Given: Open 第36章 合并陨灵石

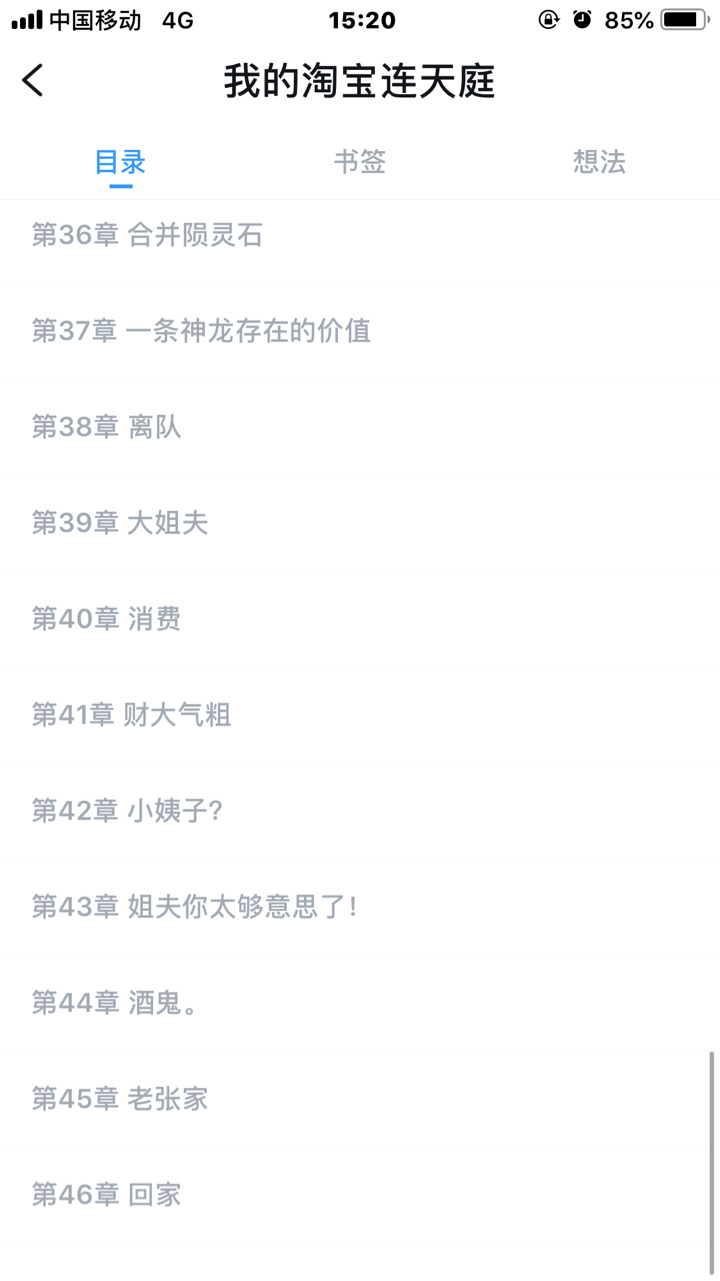Looking at the screenshot, I should [147, 235].
